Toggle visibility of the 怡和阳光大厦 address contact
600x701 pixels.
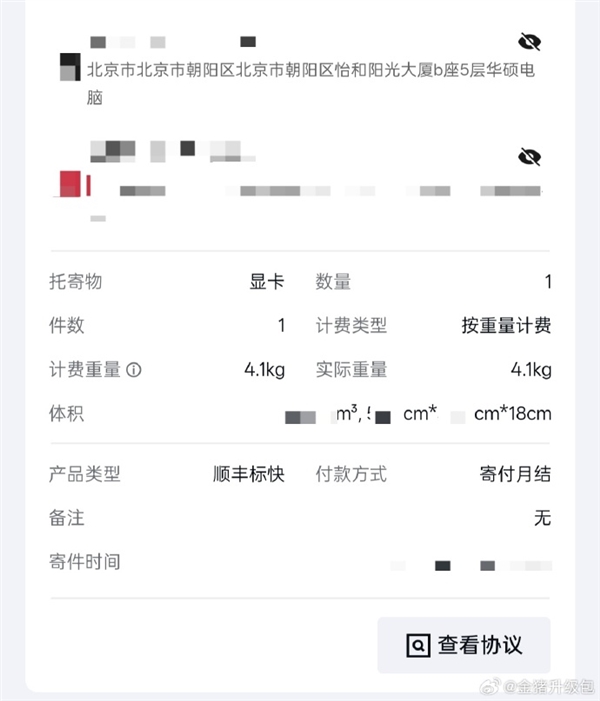pos(529,41)
